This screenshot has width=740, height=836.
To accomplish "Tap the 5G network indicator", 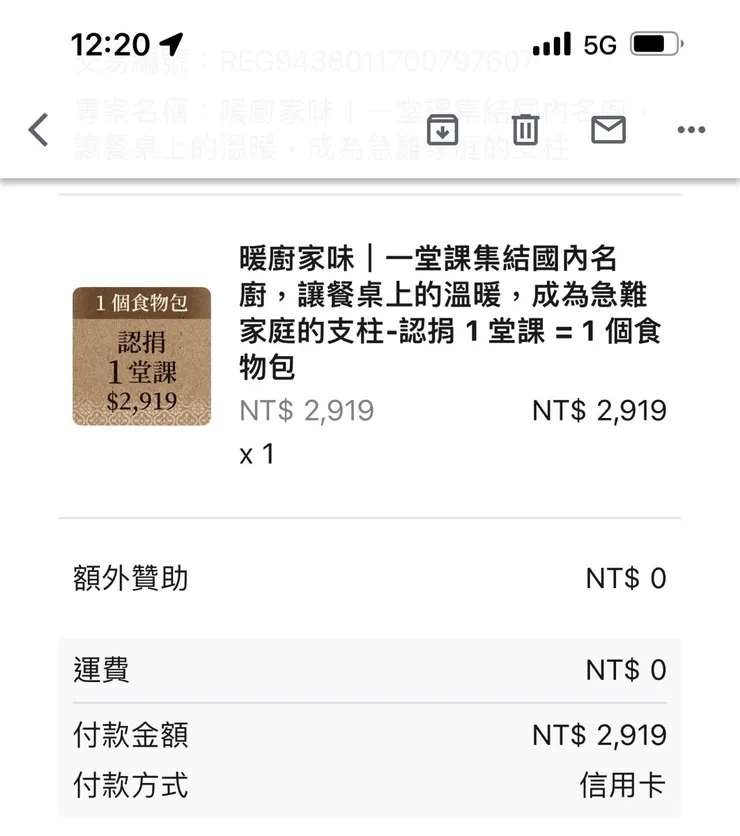I will point(599,44).
